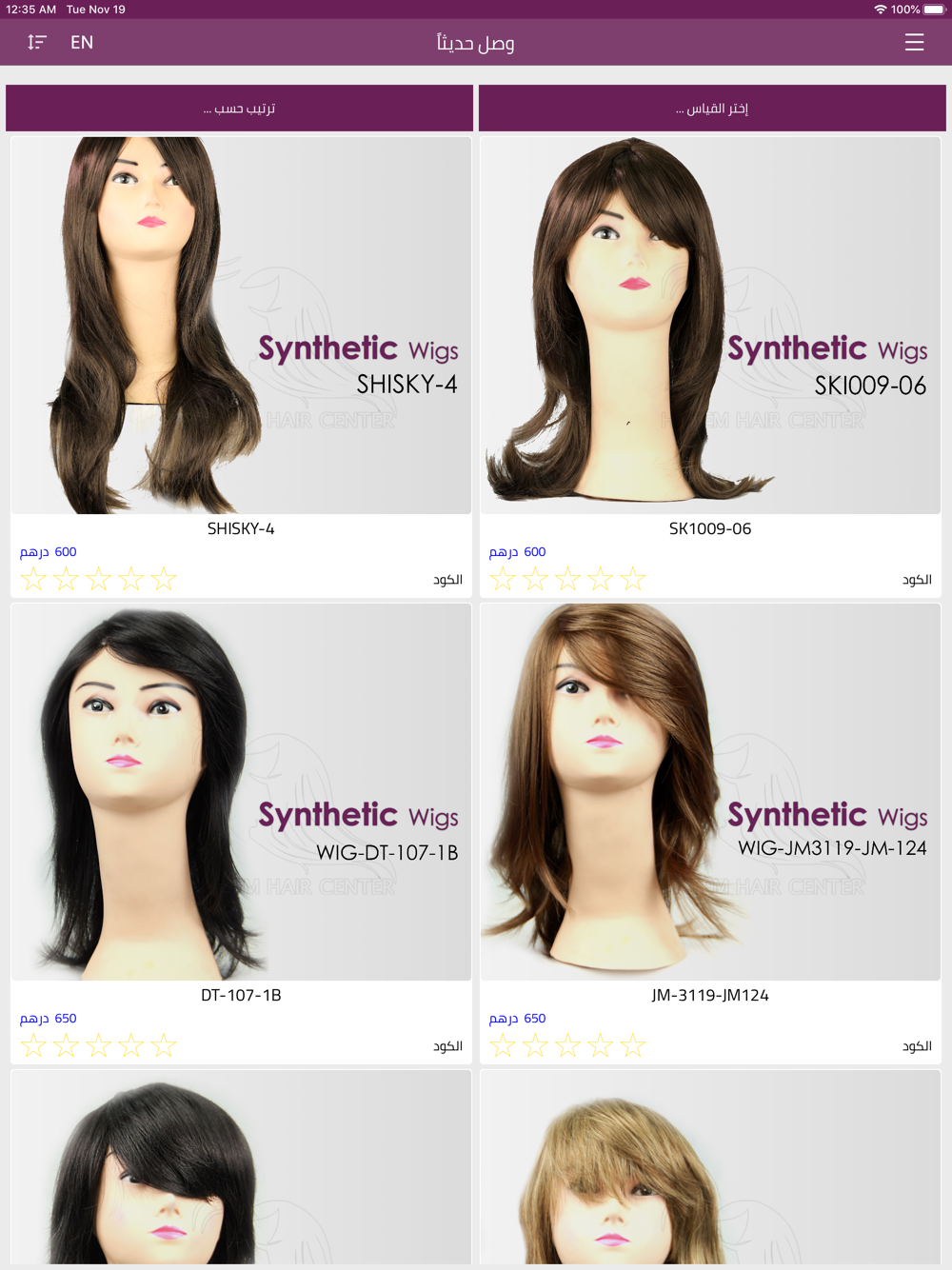
Task: Open the sort icon in the top bar
Action: pyautogui.click(x=36, y=42)
